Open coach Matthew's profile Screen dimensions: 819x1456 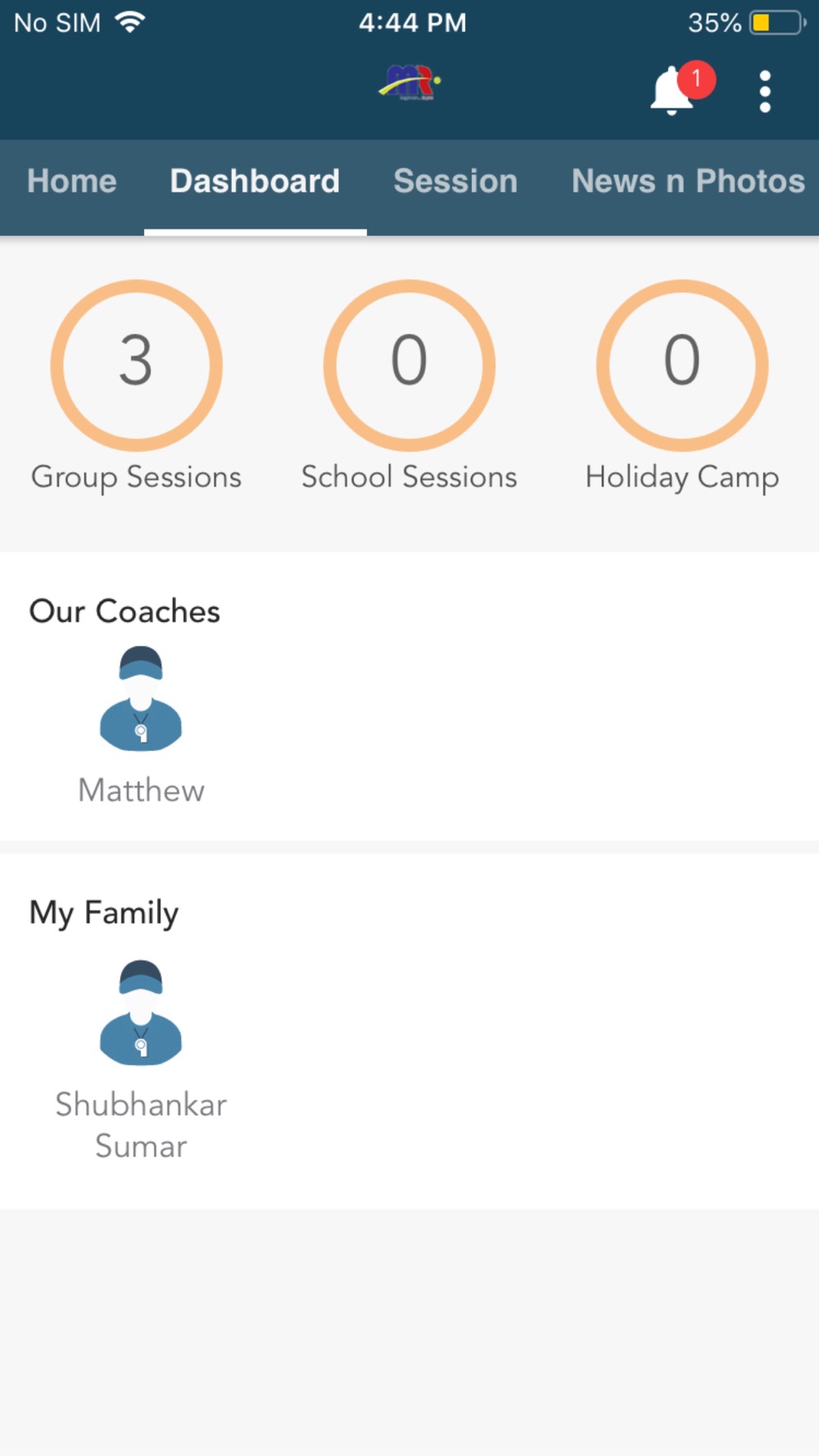click(141, 726)
